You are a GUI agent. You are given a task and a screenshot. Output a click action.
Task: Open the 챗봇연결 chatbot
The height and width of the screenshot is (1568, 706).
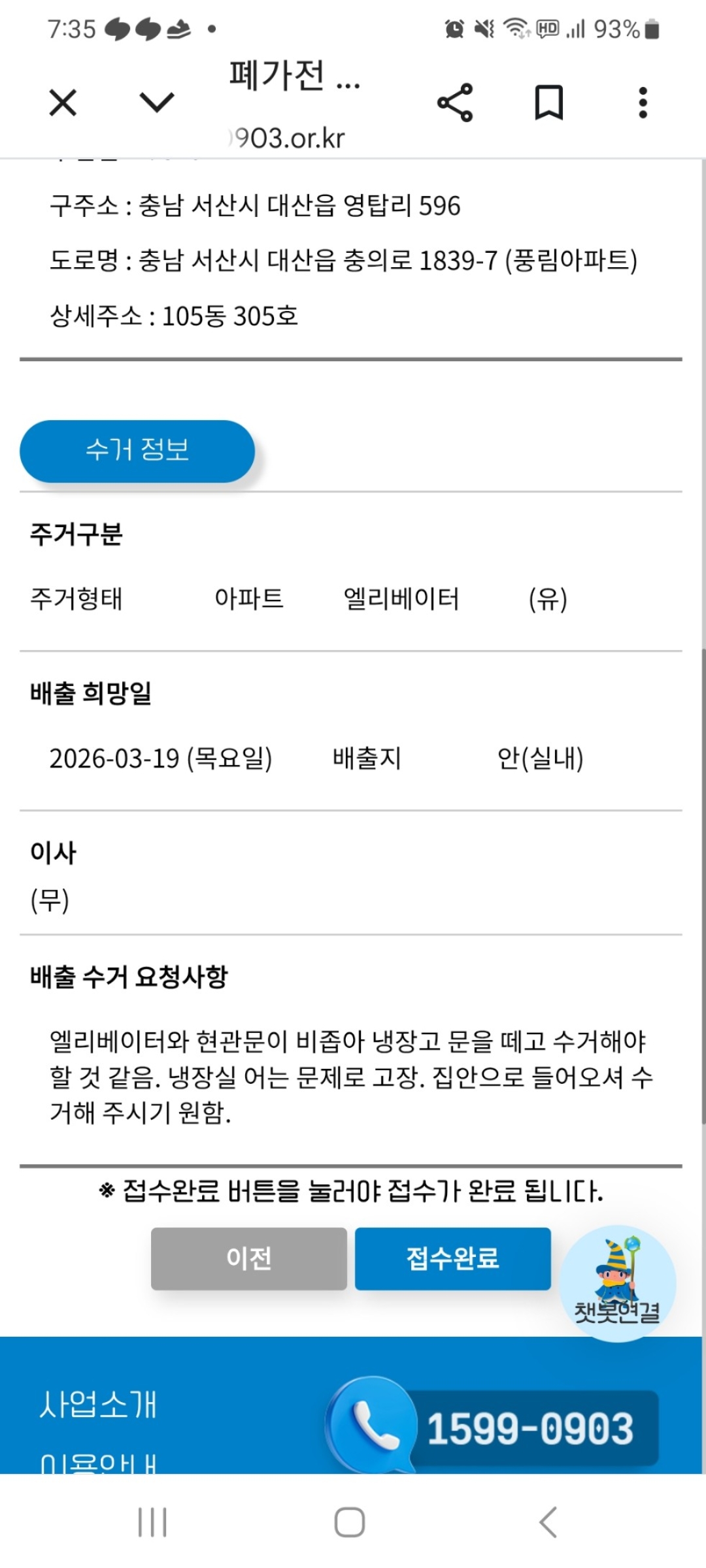click(617, 1282)
